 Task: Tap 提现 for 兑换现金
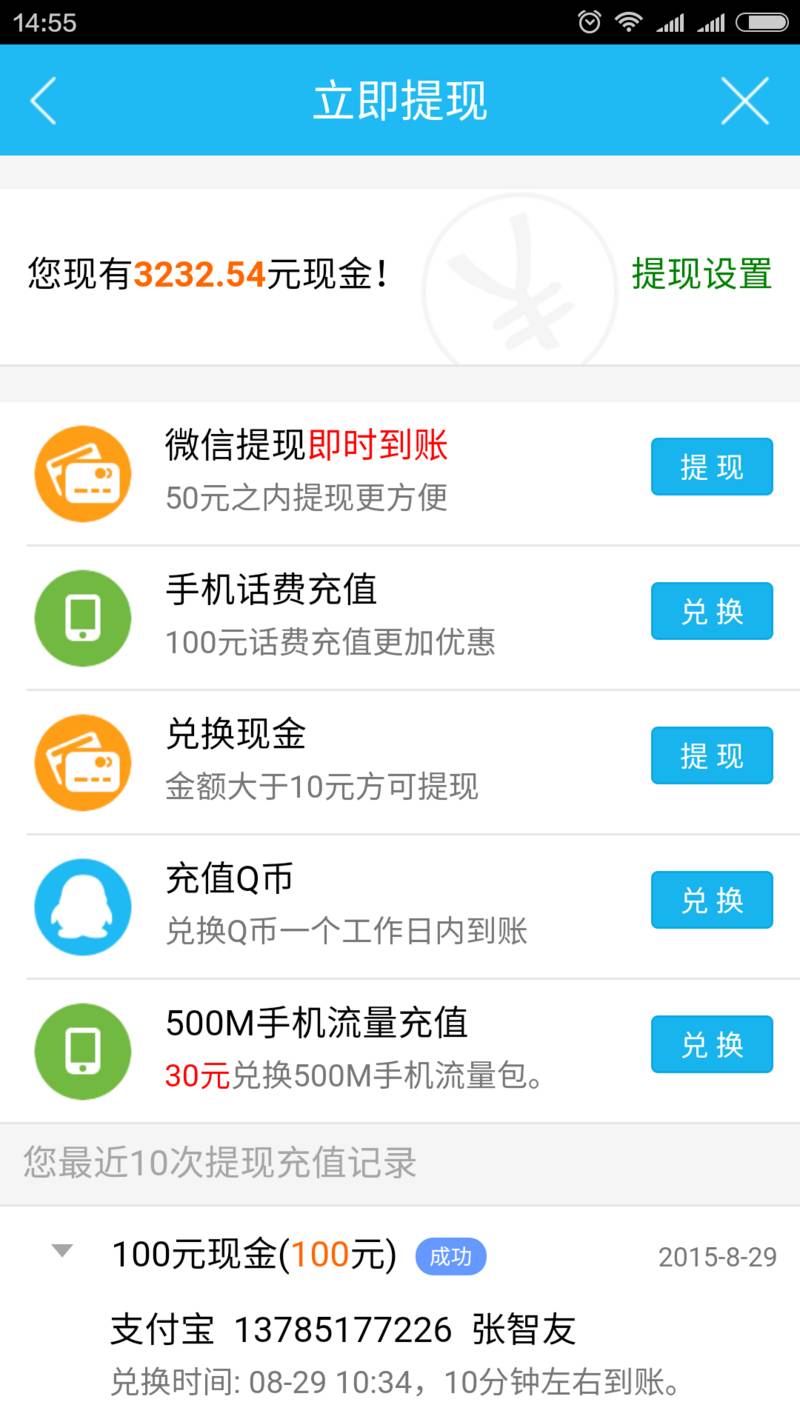(712, 756)
